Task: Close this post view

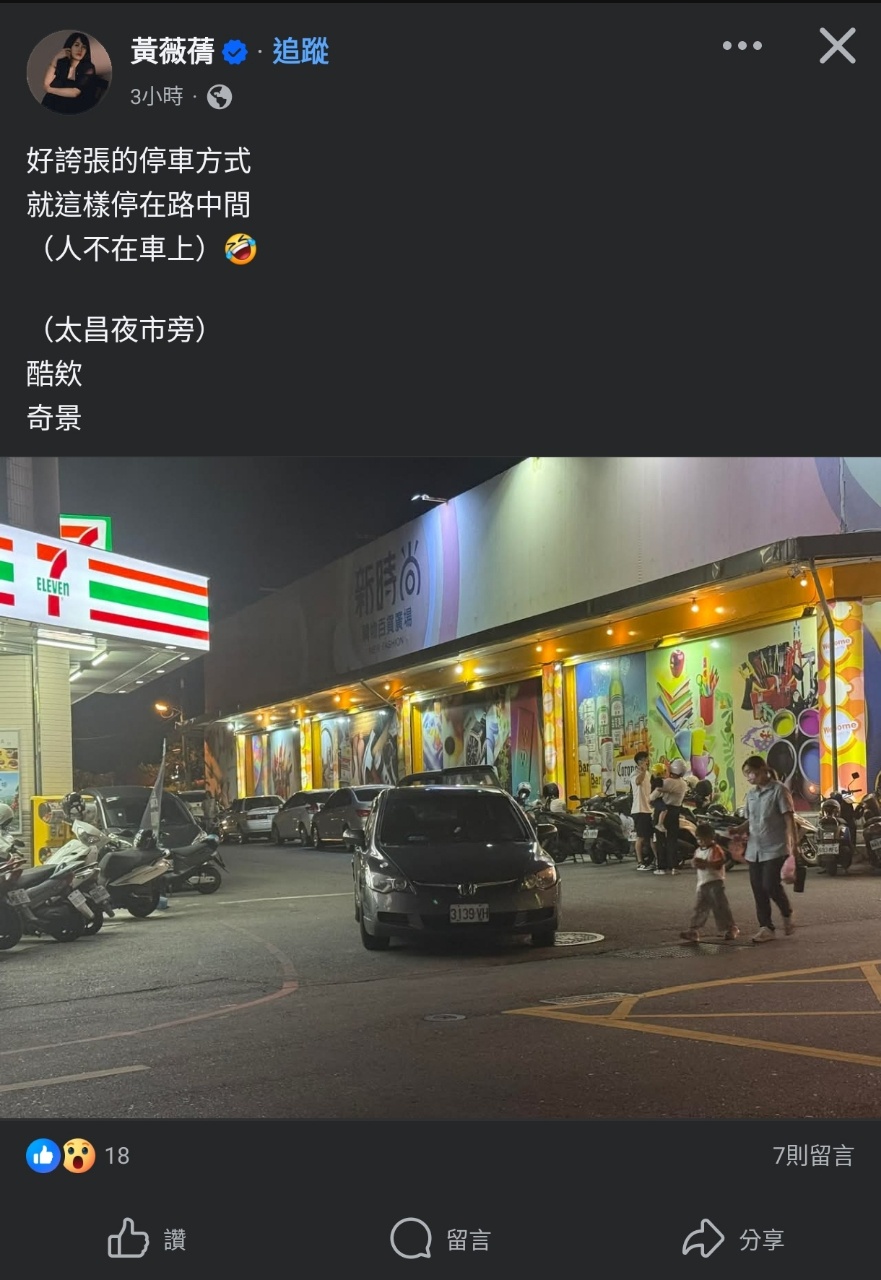Action: (x=837, y=46)
